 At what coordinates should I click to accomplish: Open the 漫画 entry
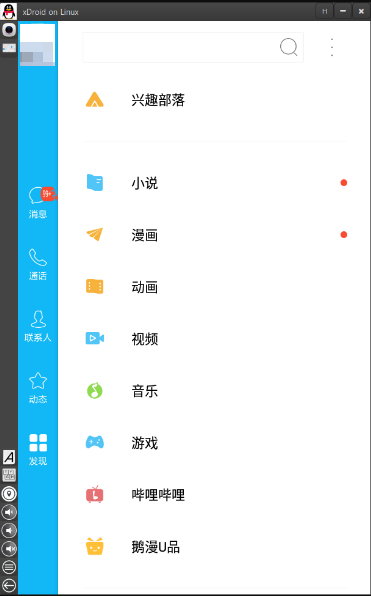pyautogui.click(x=215, y=235)
